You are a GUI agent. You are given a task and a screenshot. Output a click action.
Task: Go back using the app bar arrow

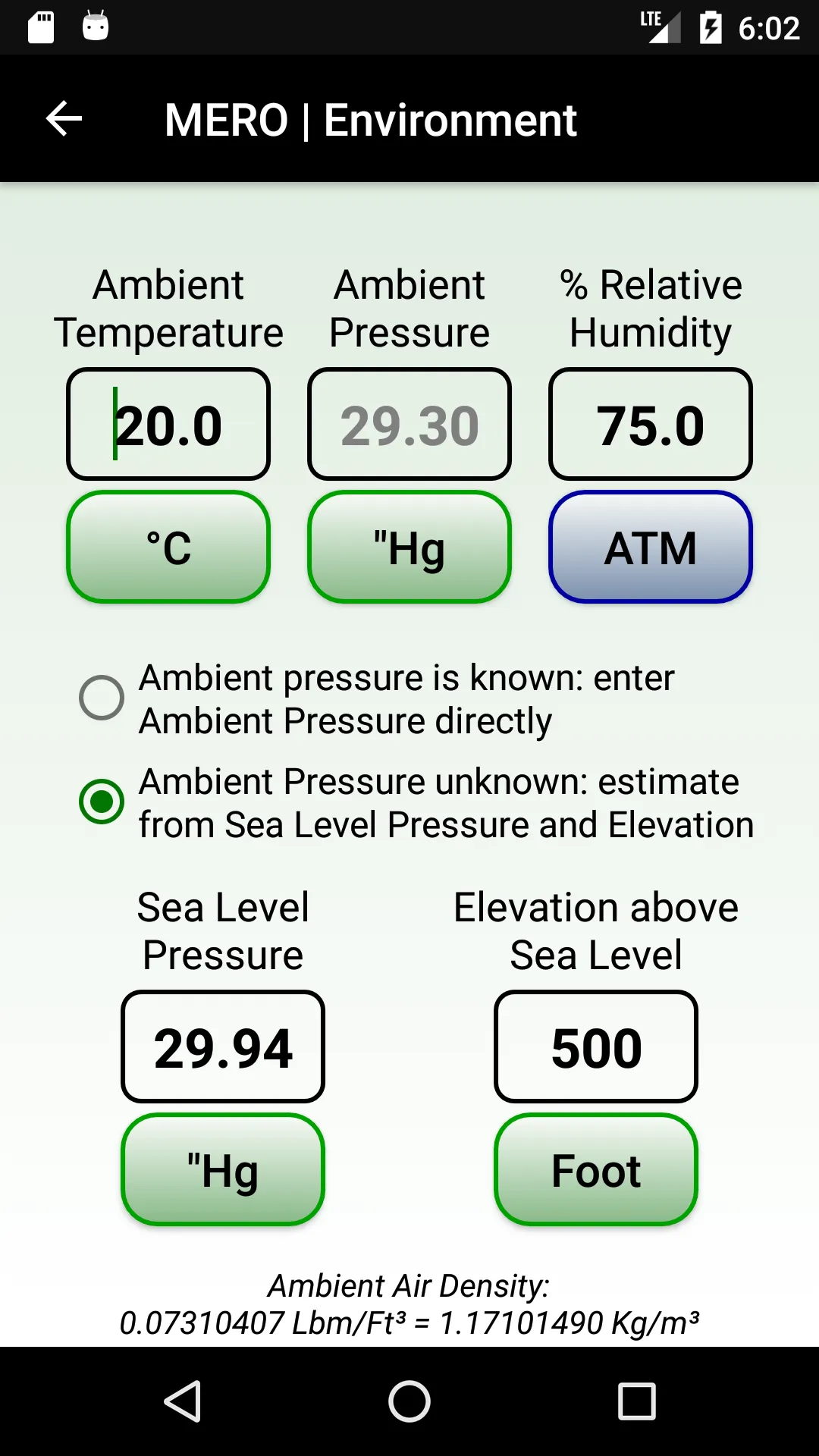pyautogui.click(x=64, y=119)
